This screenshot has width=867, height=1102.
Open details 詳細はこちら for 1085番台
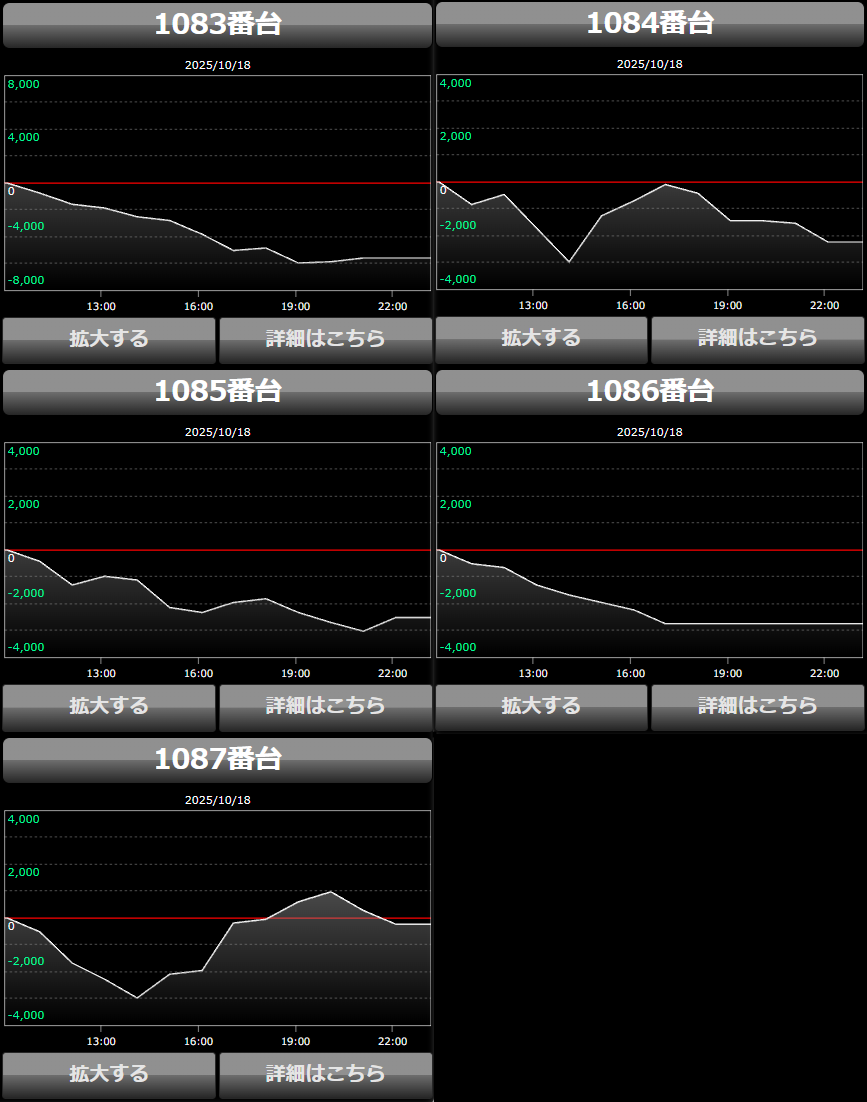(x=325, y=707)
